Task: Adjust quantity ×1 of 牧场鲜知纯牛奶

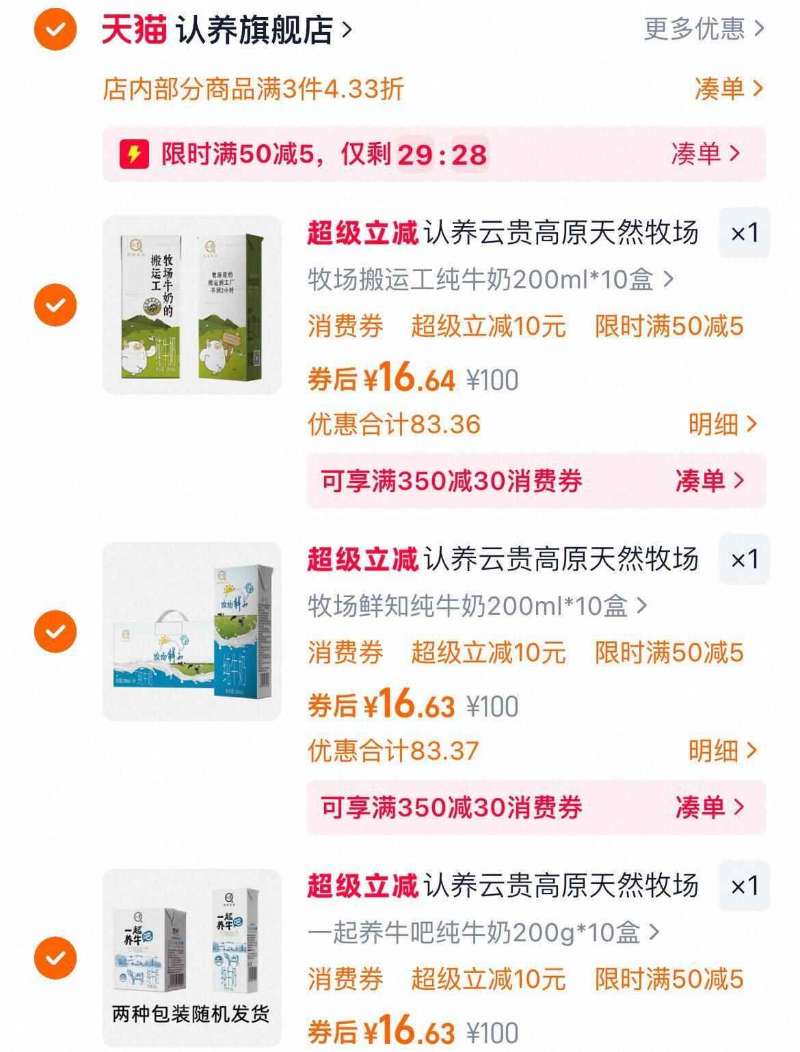Action: click(x=744, y=560)
